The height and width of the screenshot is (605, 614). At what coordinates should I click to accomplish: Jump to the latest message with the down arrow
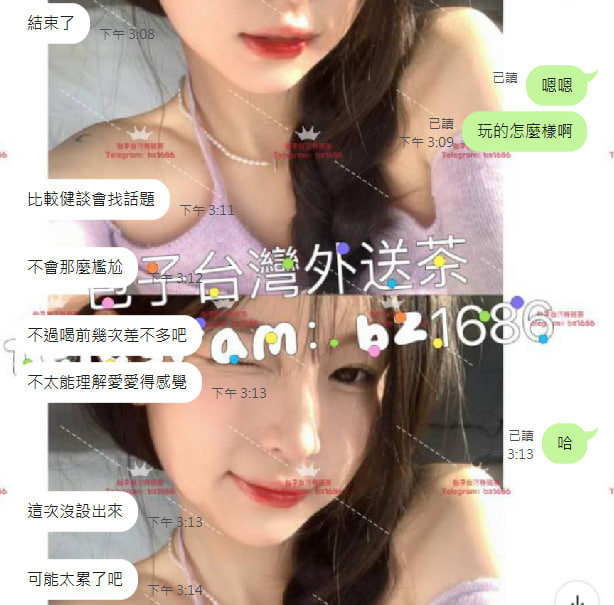(x=577, y=596)
